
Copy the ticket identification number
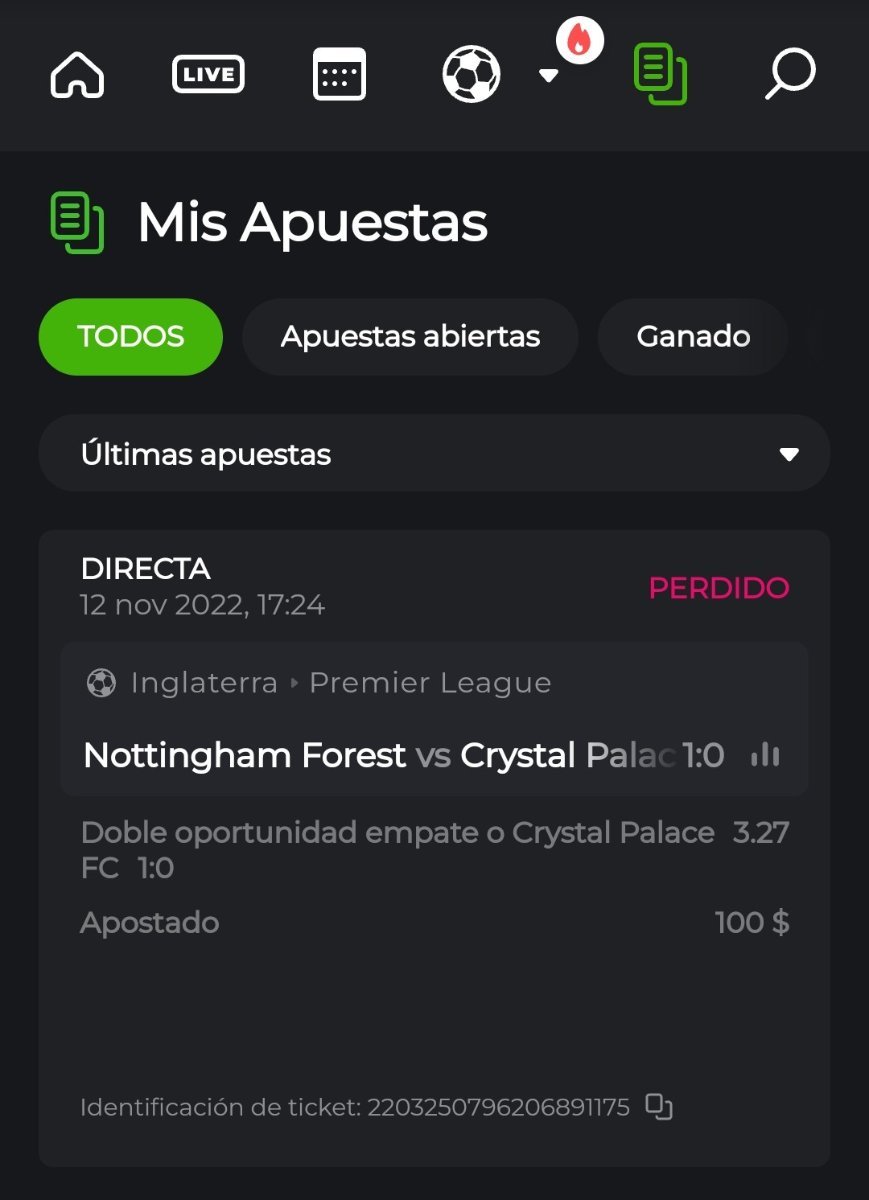tap(659, 1107)
